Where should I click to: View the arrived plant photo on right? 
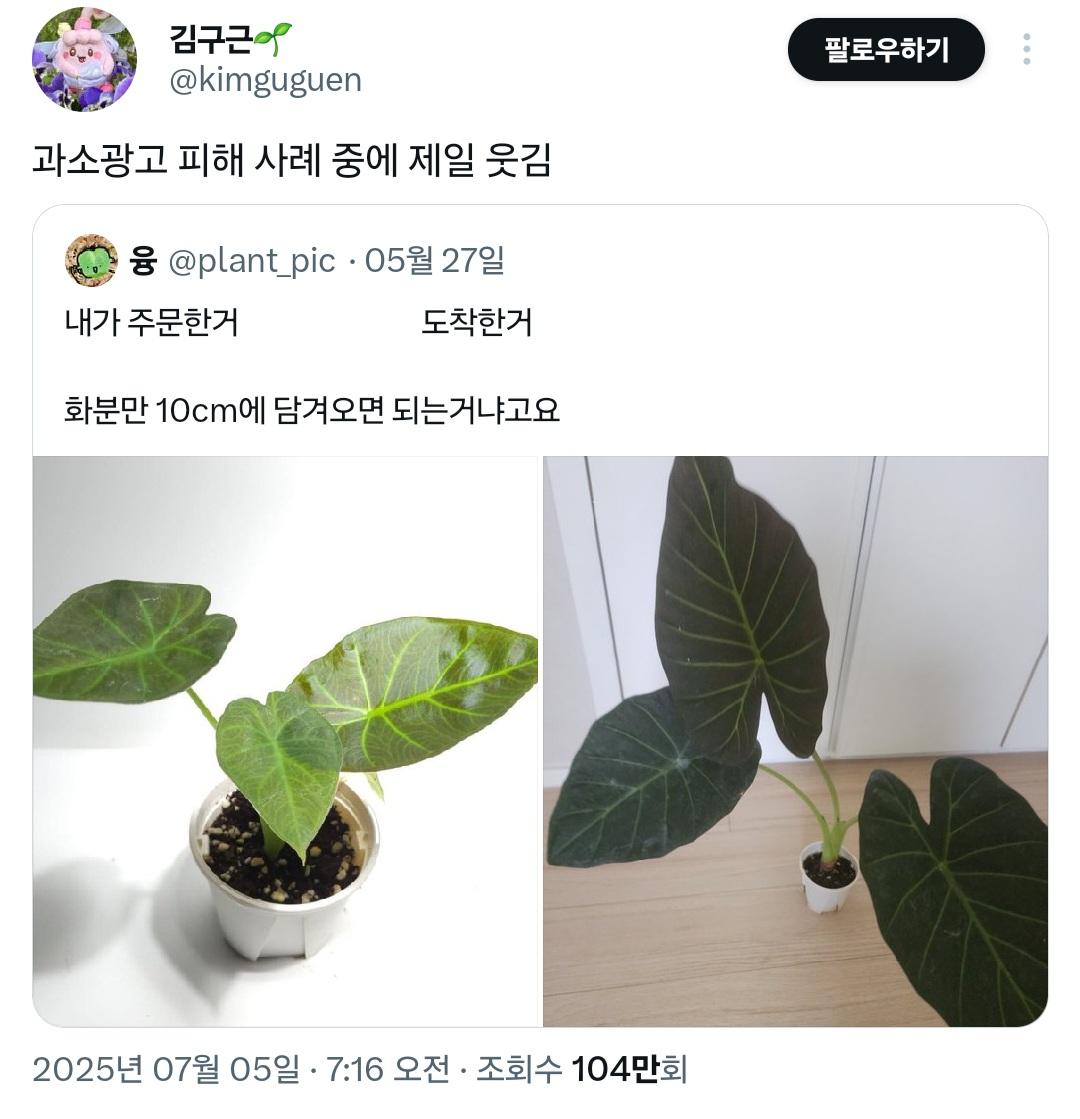coord(795,741)
